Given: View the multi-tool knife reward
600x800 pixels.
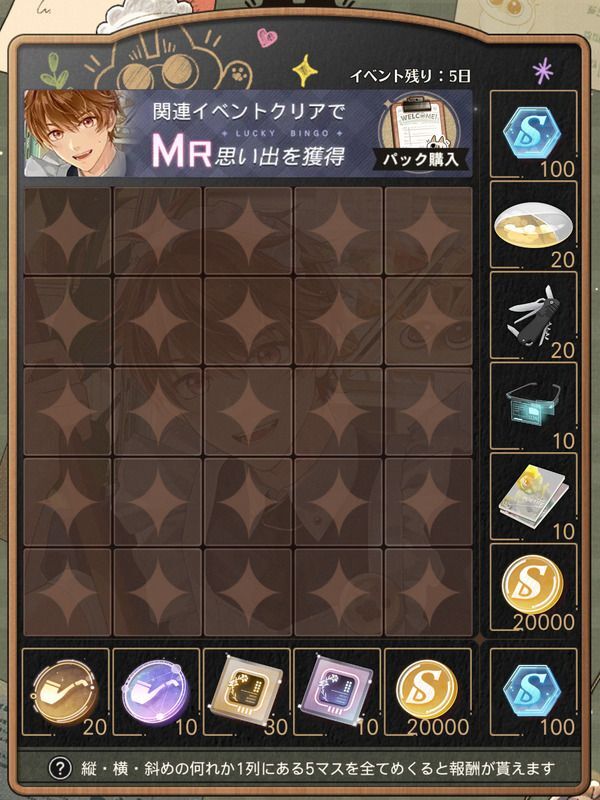Looking at the screenshot, I should coord(532,316).
